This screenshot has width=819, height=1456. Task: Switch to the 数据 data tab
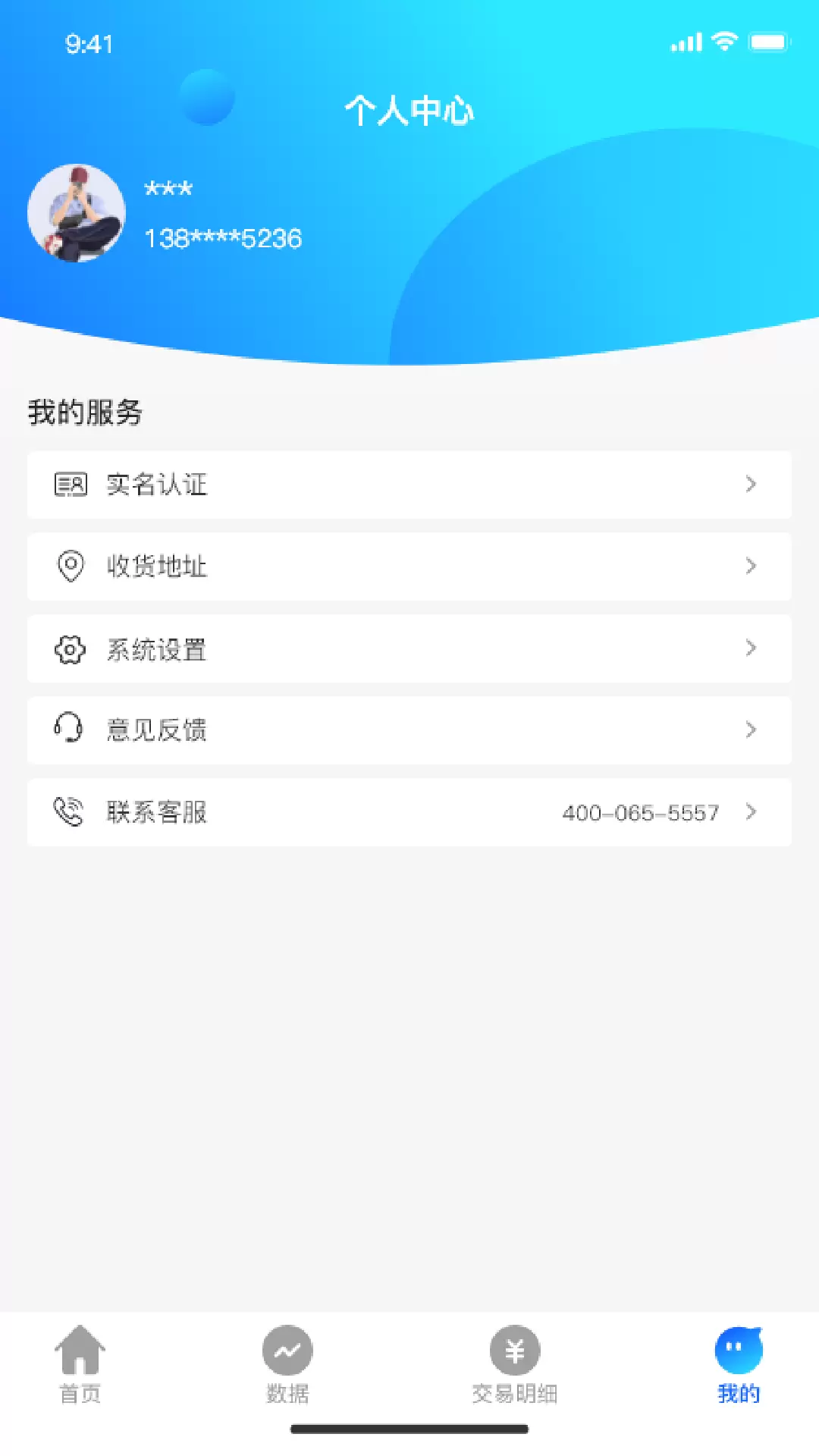(287, 1365)
